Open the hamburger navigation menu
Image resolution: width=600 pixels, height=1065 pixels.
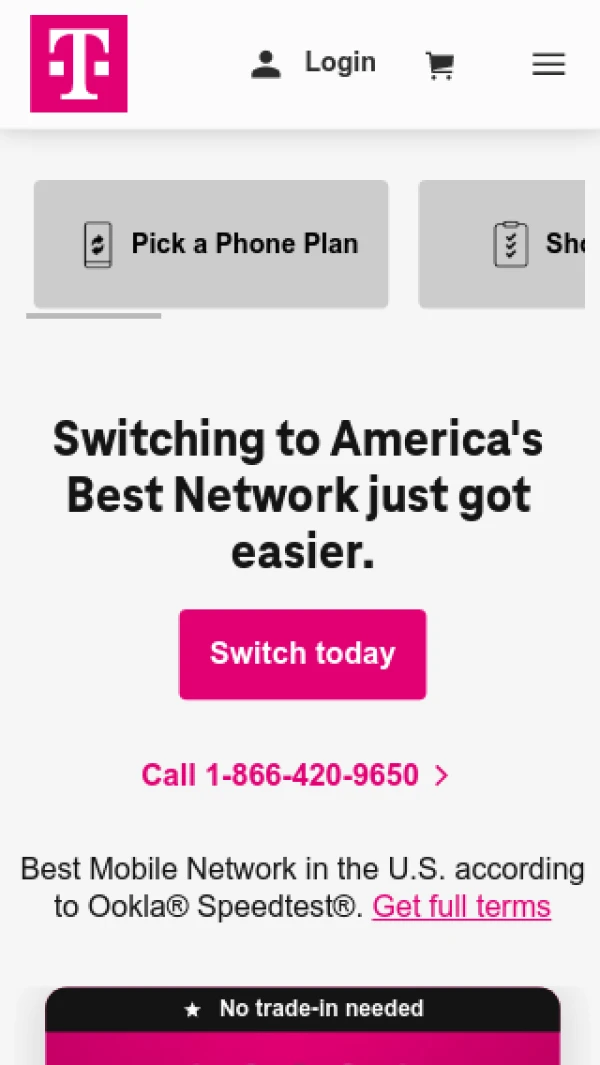coord(548,65)
